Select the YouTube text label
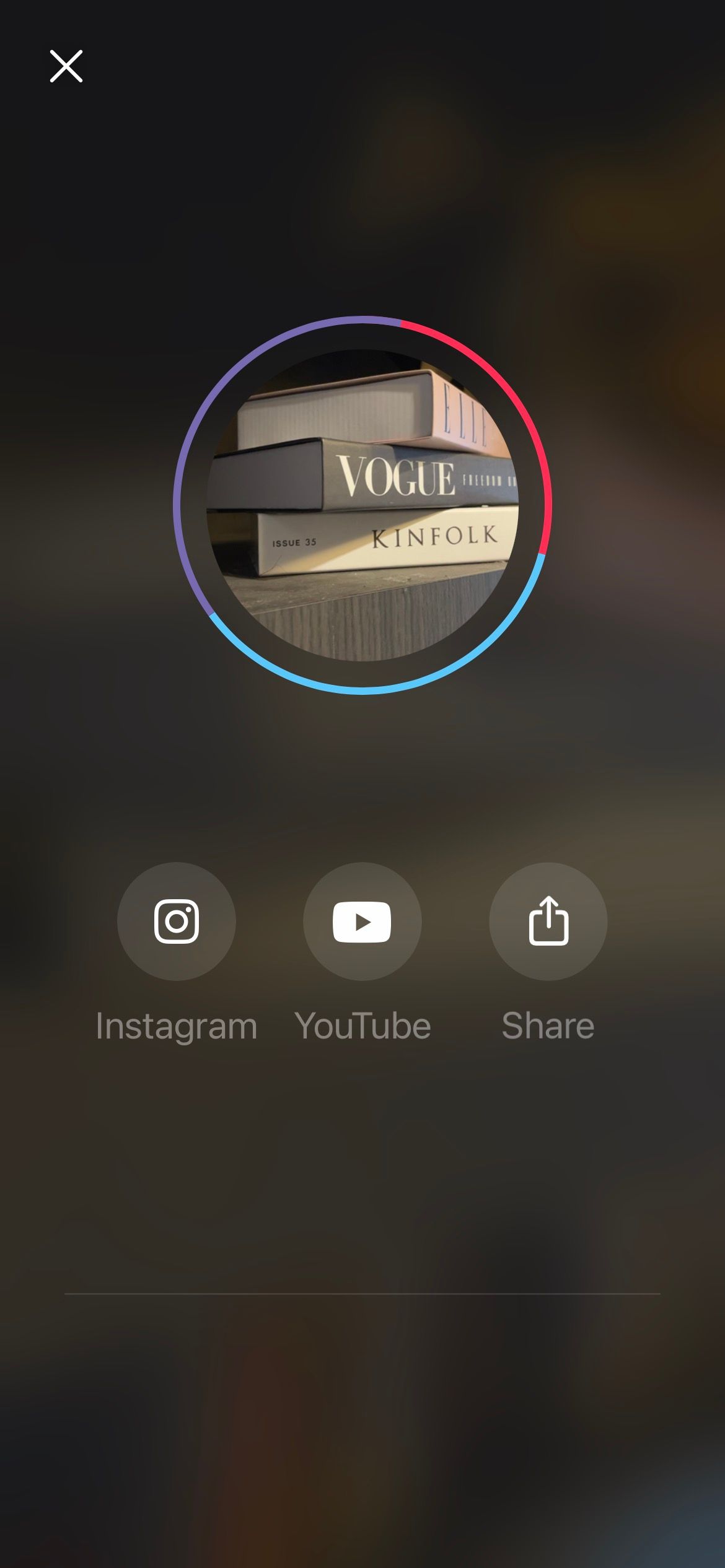Screen dimensions: 725x1568 click(362, 1025)
